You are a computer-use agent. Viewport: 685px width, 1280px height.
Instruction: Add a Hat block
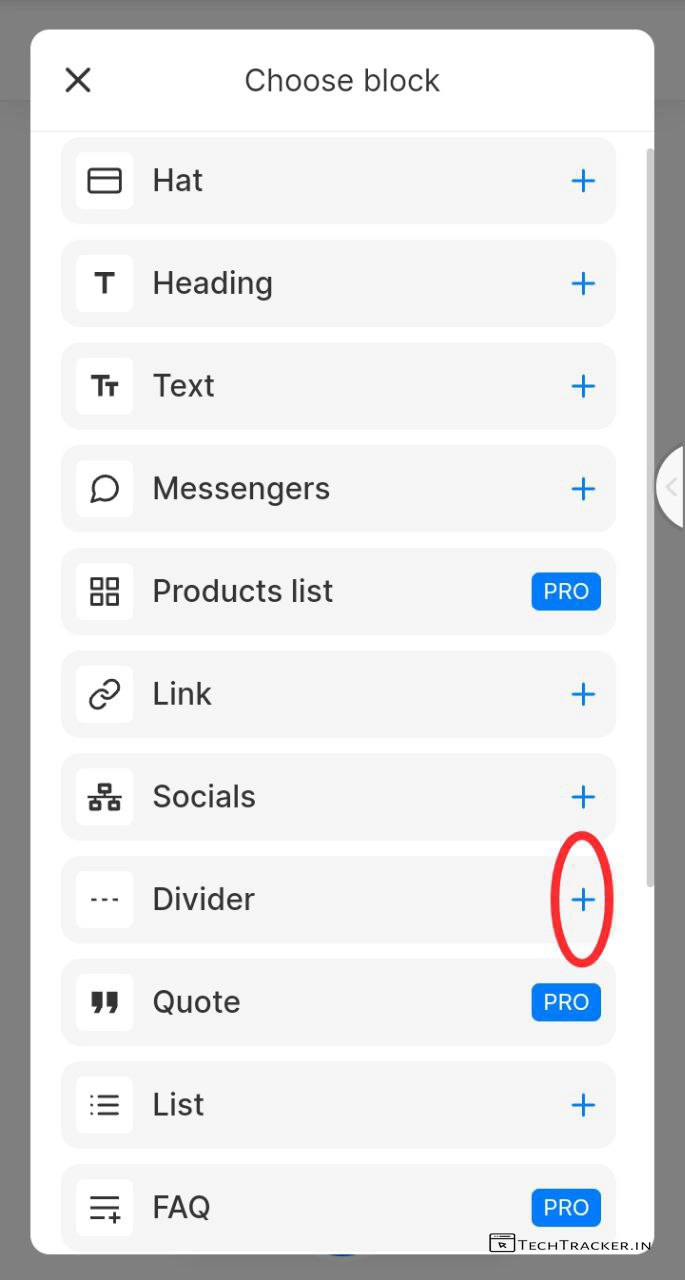[x=583, y=181]
